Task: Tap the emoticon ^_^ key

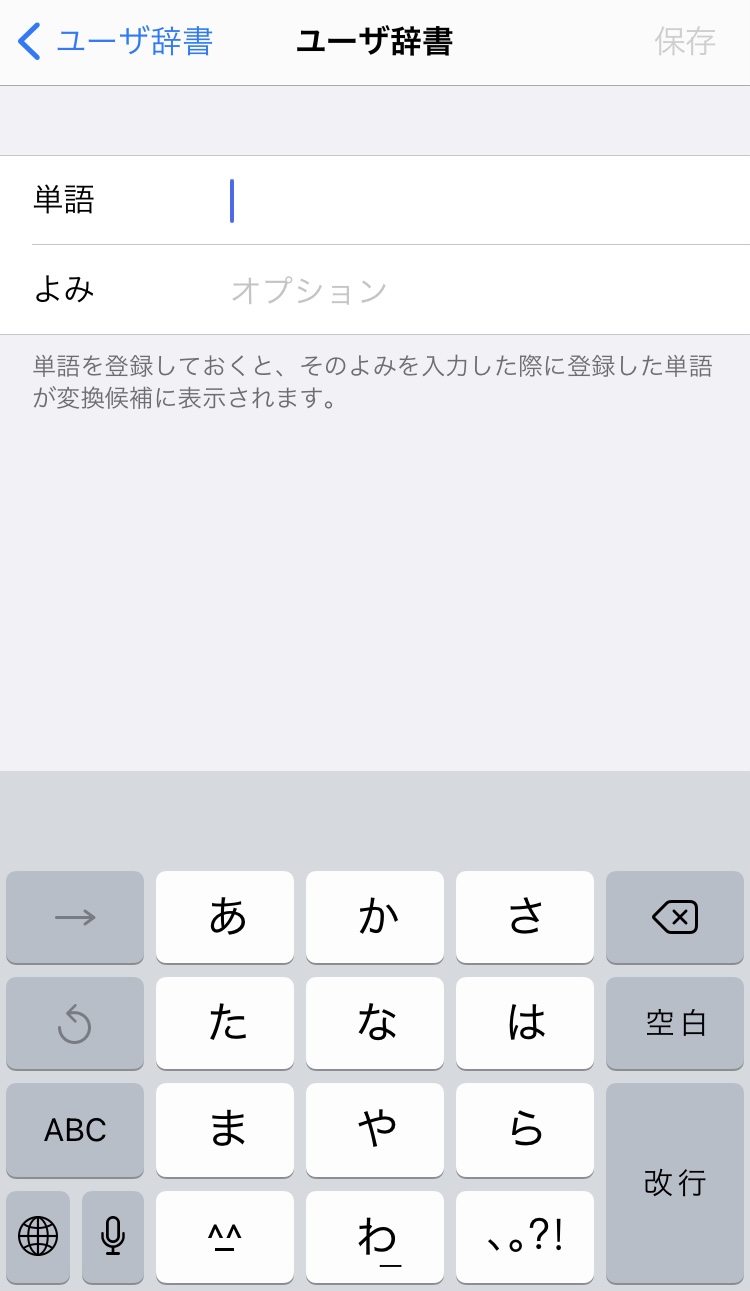Action: click(x=225, y=1237)
